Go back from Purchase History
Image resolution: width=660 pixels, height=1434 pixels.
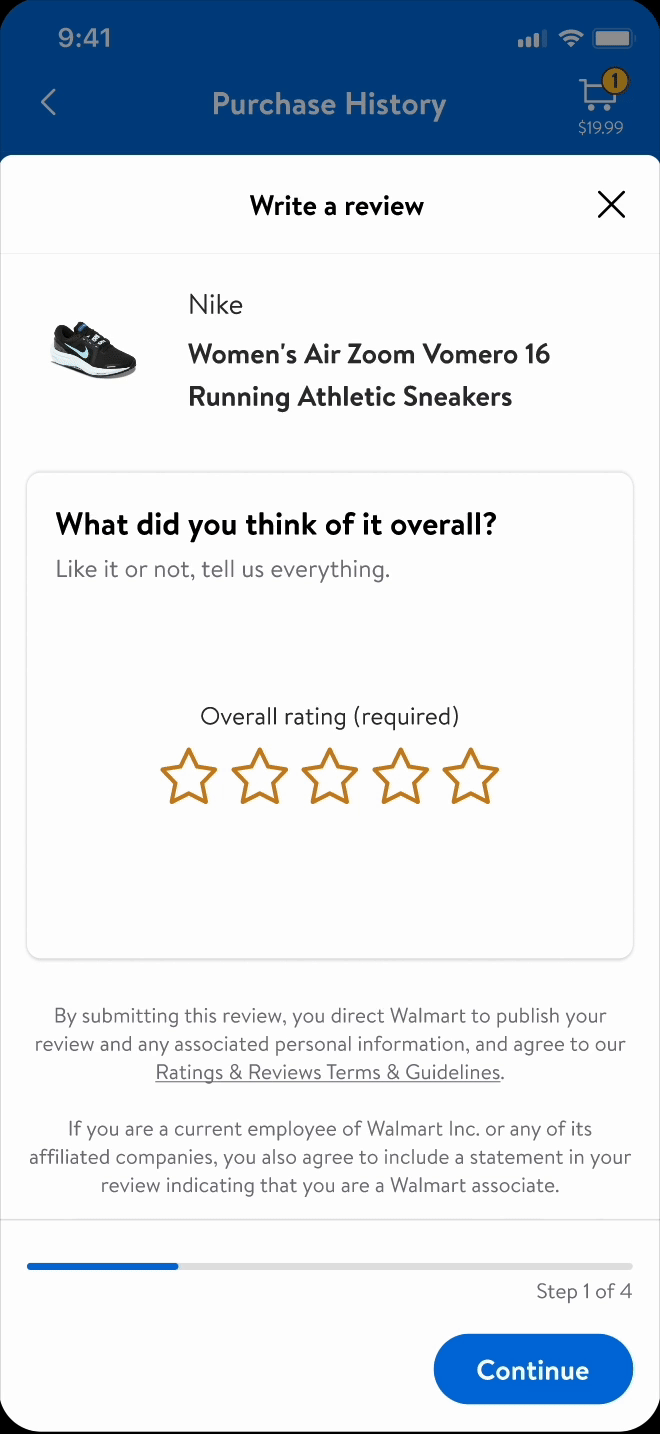click(49, 102)
